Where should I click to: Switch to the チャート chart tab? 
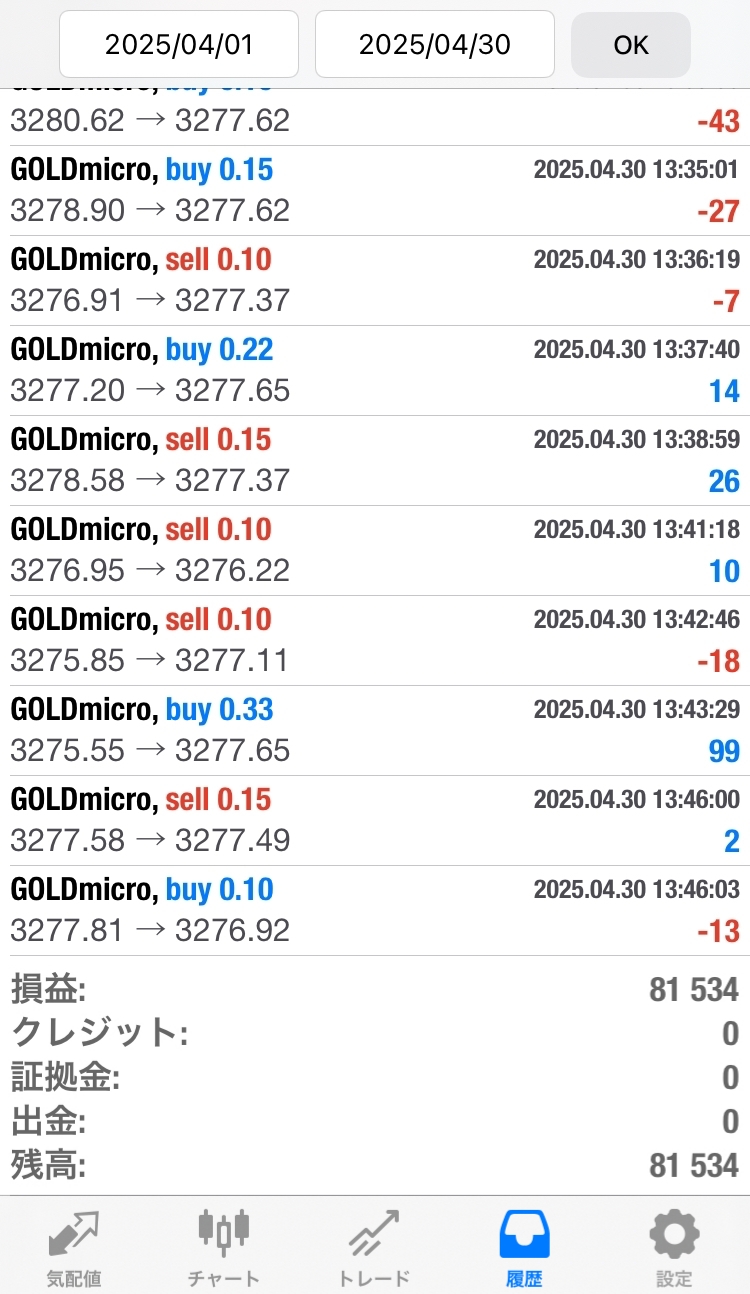tap(223, 1246)
